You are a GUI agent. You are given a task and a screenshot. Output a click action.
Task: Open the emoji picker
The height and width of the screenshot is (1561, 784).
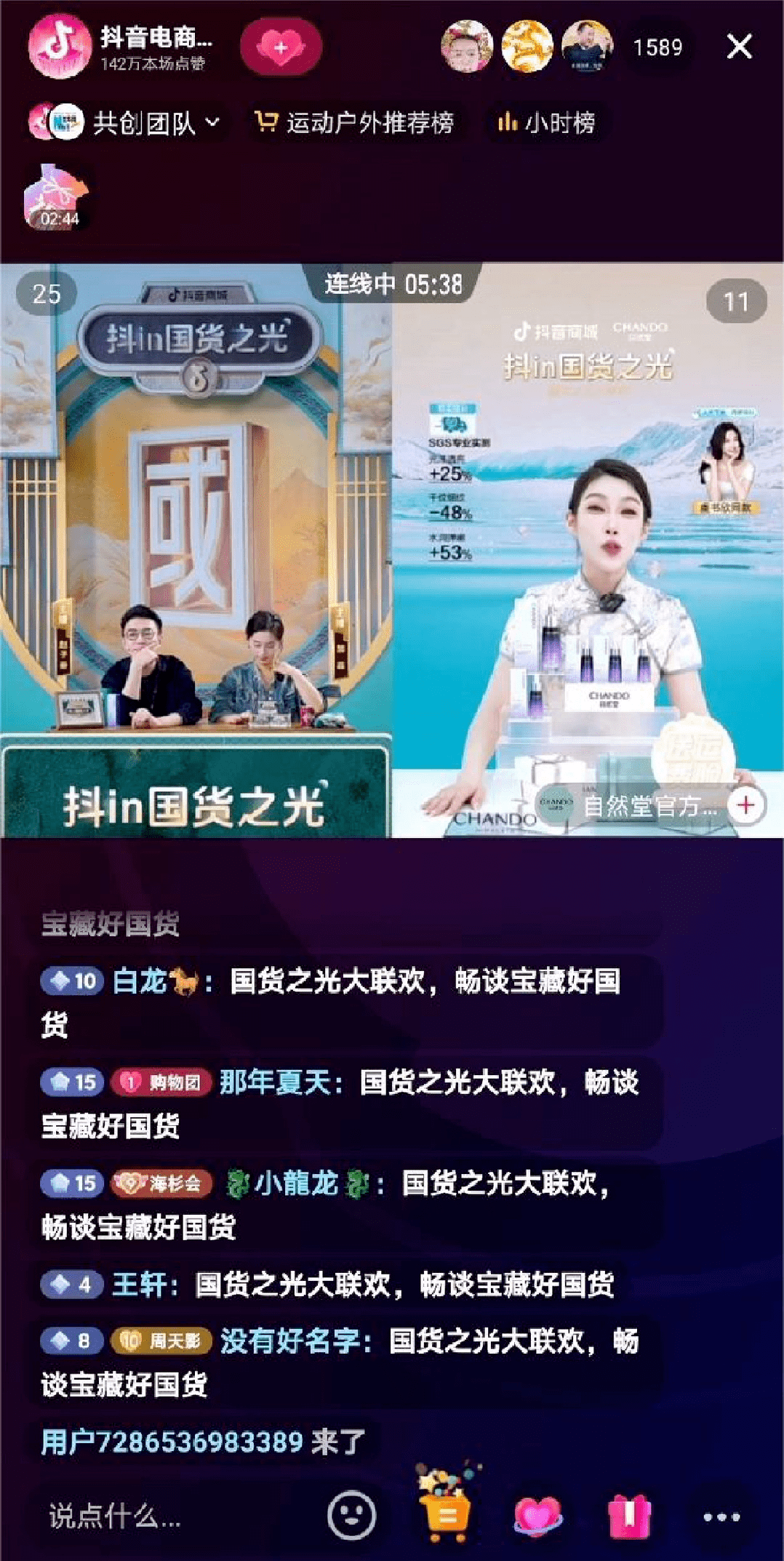(352, 1515)
